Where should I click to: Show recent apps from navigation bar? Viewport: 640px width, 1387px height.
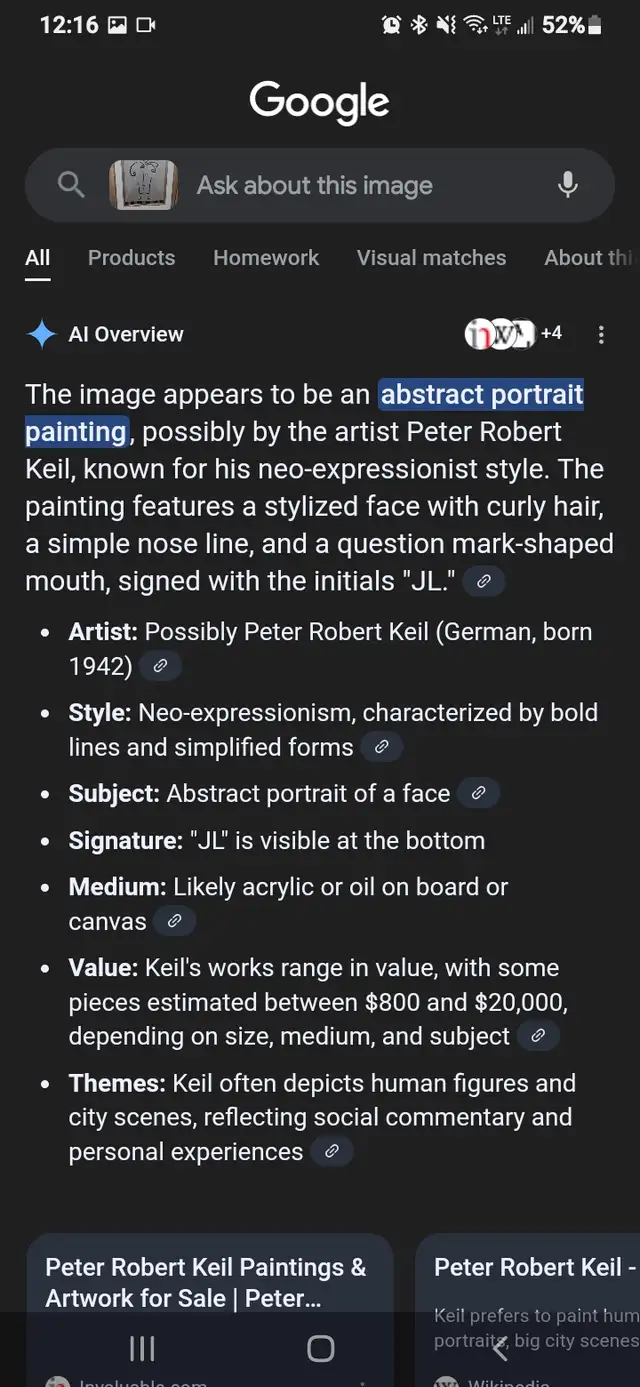tap(143, 1349)
